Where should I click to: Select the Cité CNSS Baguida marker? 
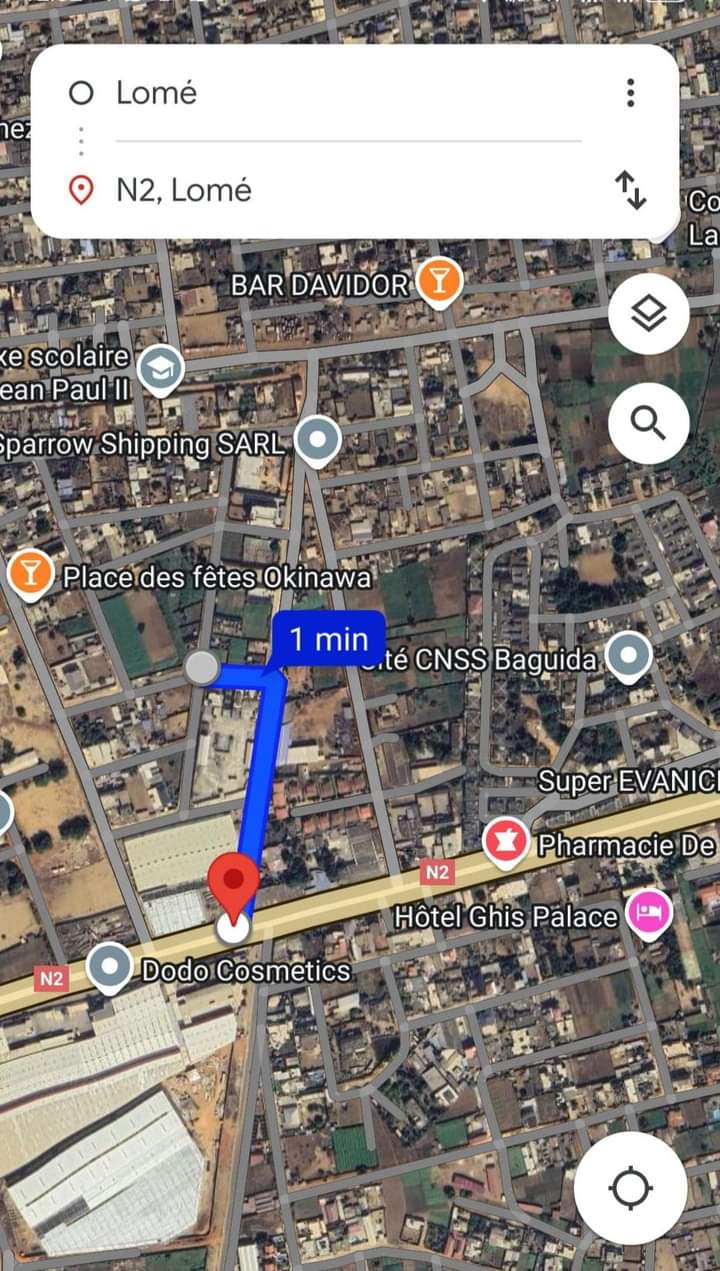click(x=628, y=656)
